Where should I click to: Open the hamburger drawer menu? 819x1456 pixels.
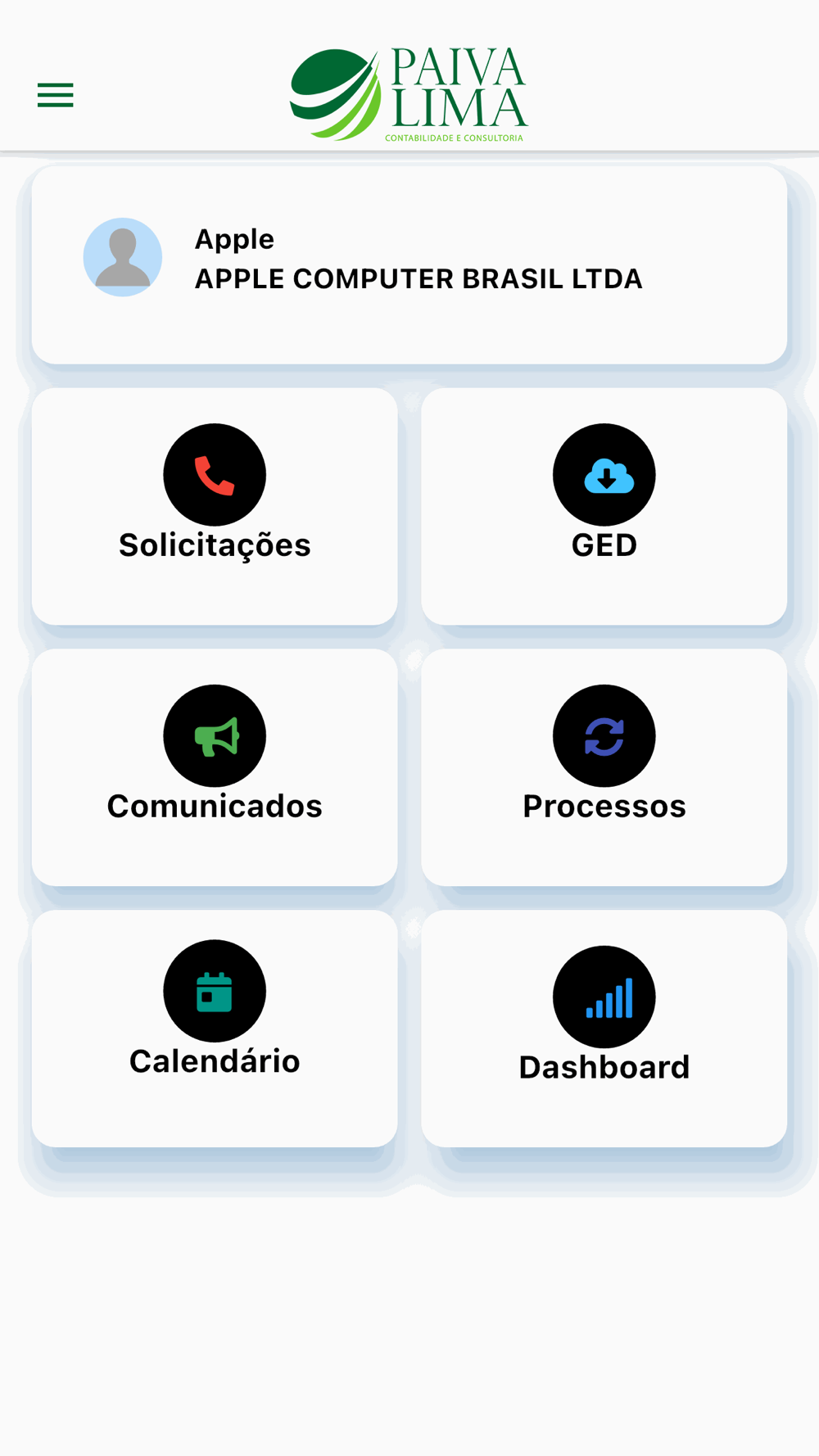point(56,95)
